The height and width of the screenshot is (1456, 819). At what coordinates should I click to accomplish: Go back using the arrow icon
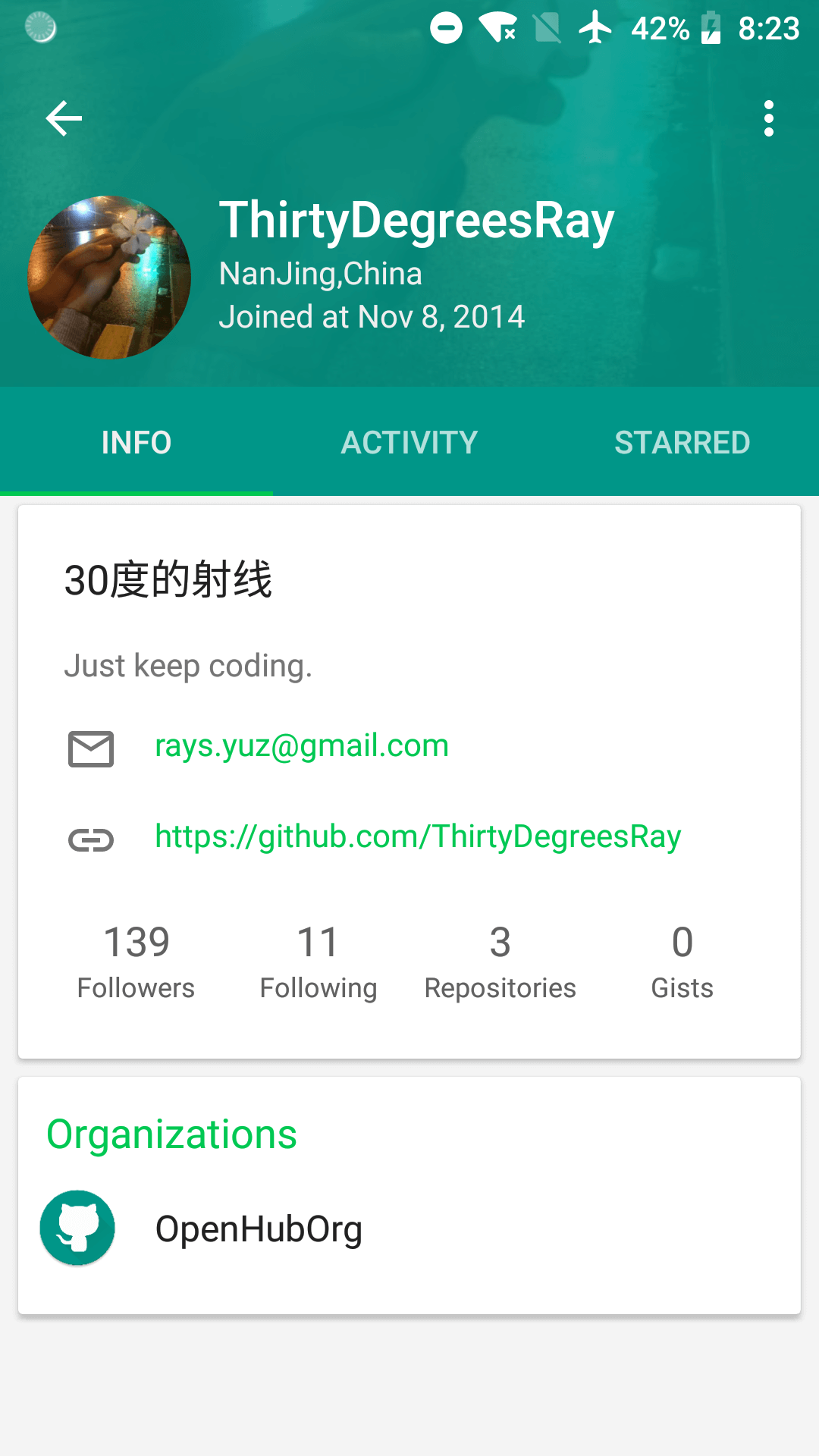click(64, 118)
